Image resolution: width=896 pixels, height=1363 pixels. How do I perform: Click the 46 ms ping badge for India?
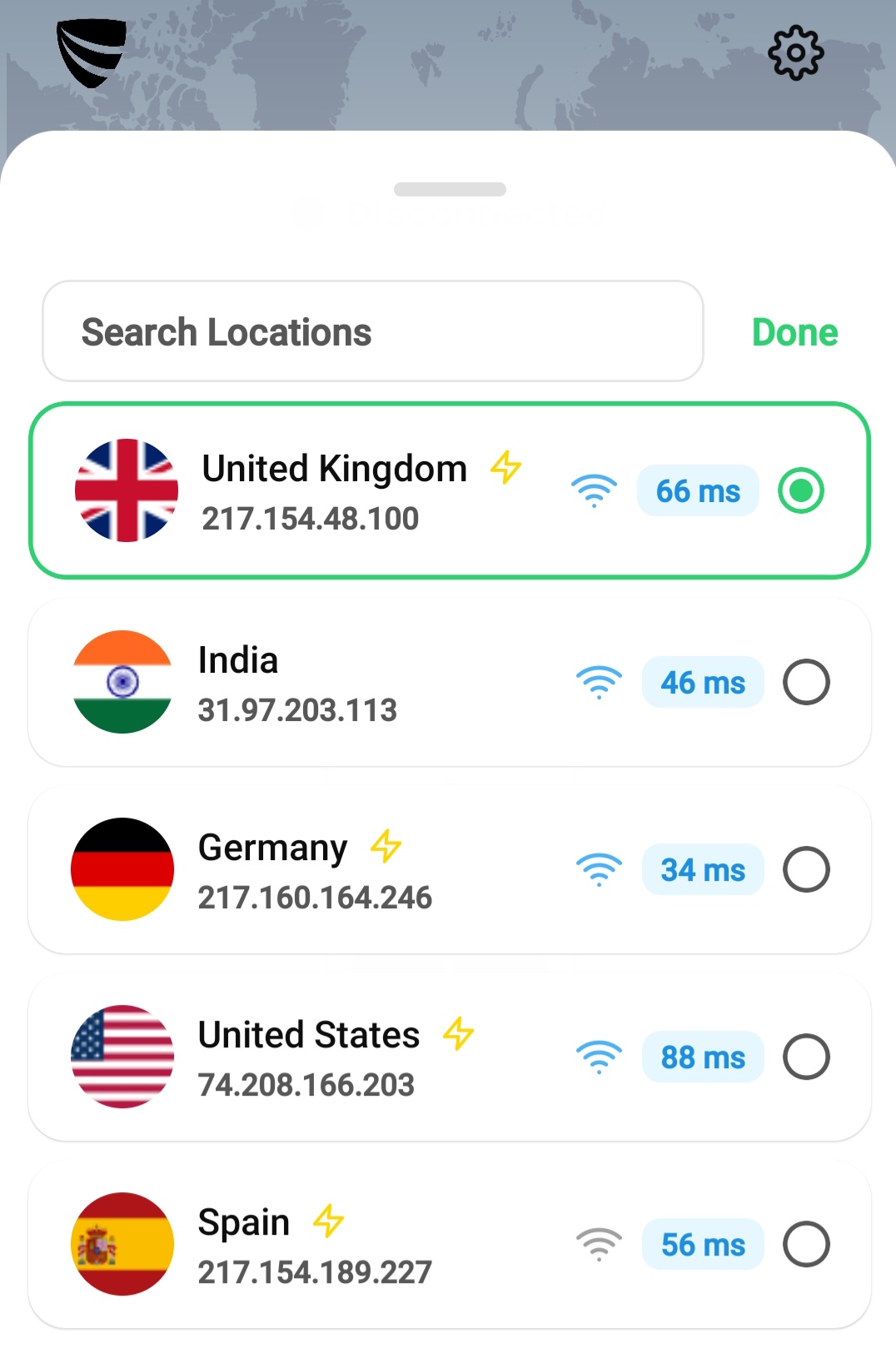click(x=702, y=682)
